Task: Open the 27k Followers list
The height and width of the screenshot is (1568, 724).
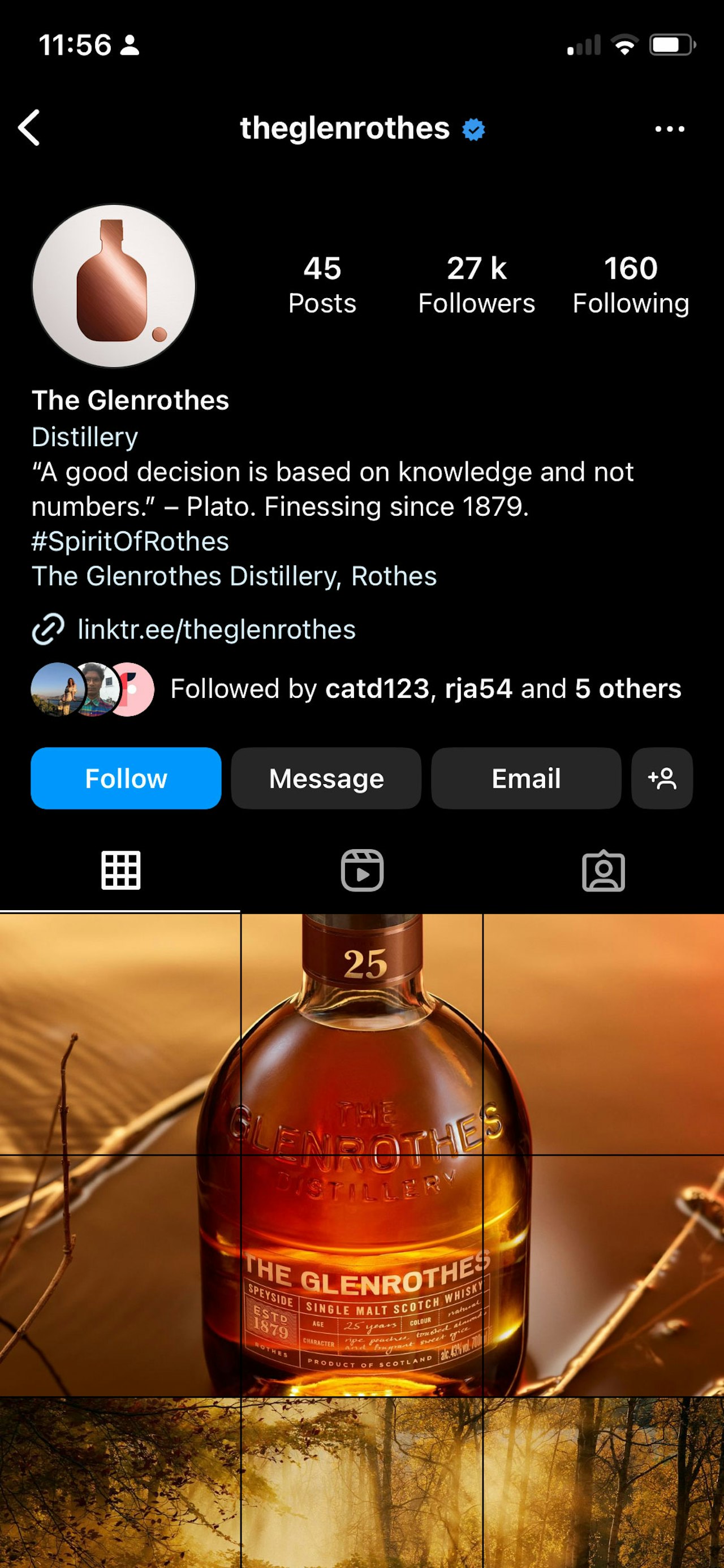Action: [476, 285]
